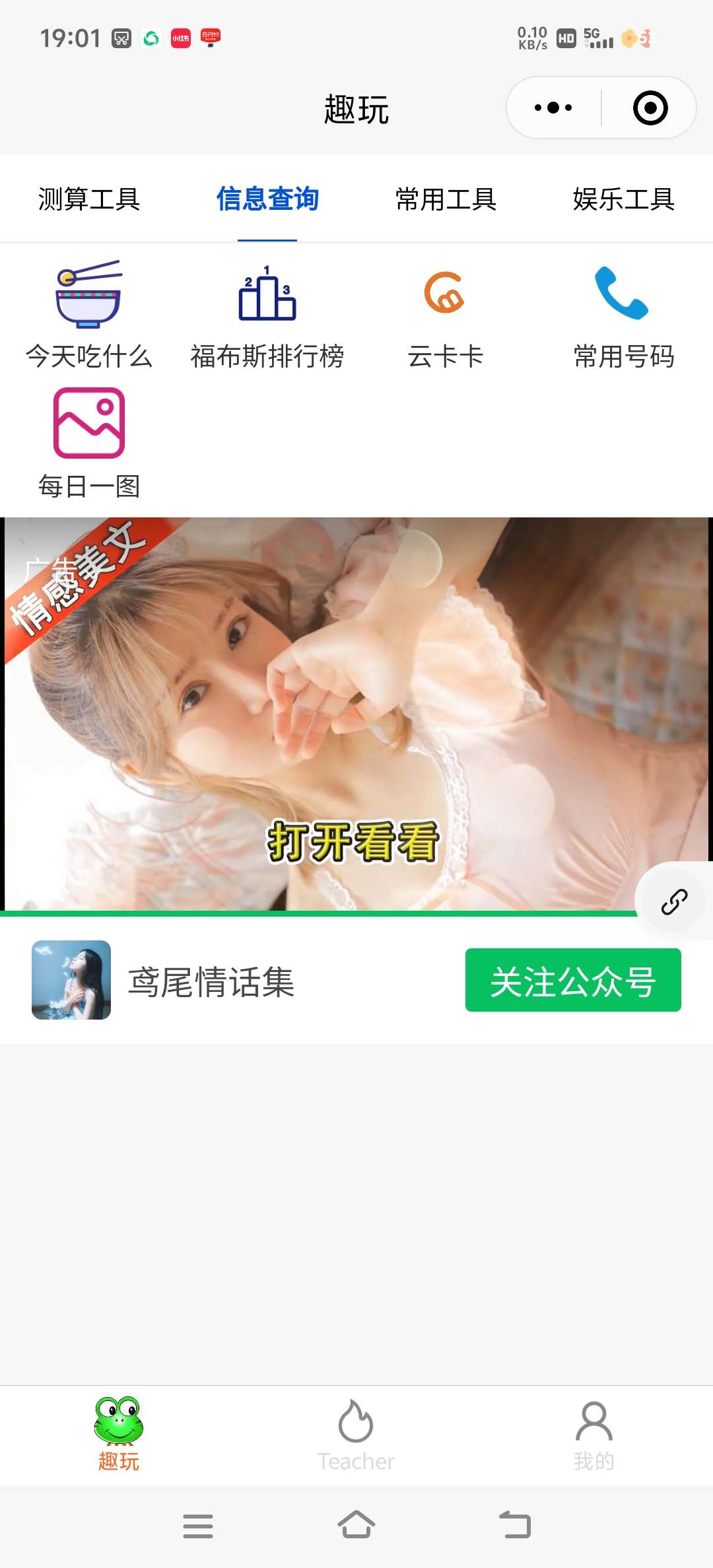Open the 娱乐工具 tab
This screenshot has height=1568, width=713.
click(624, 199)
